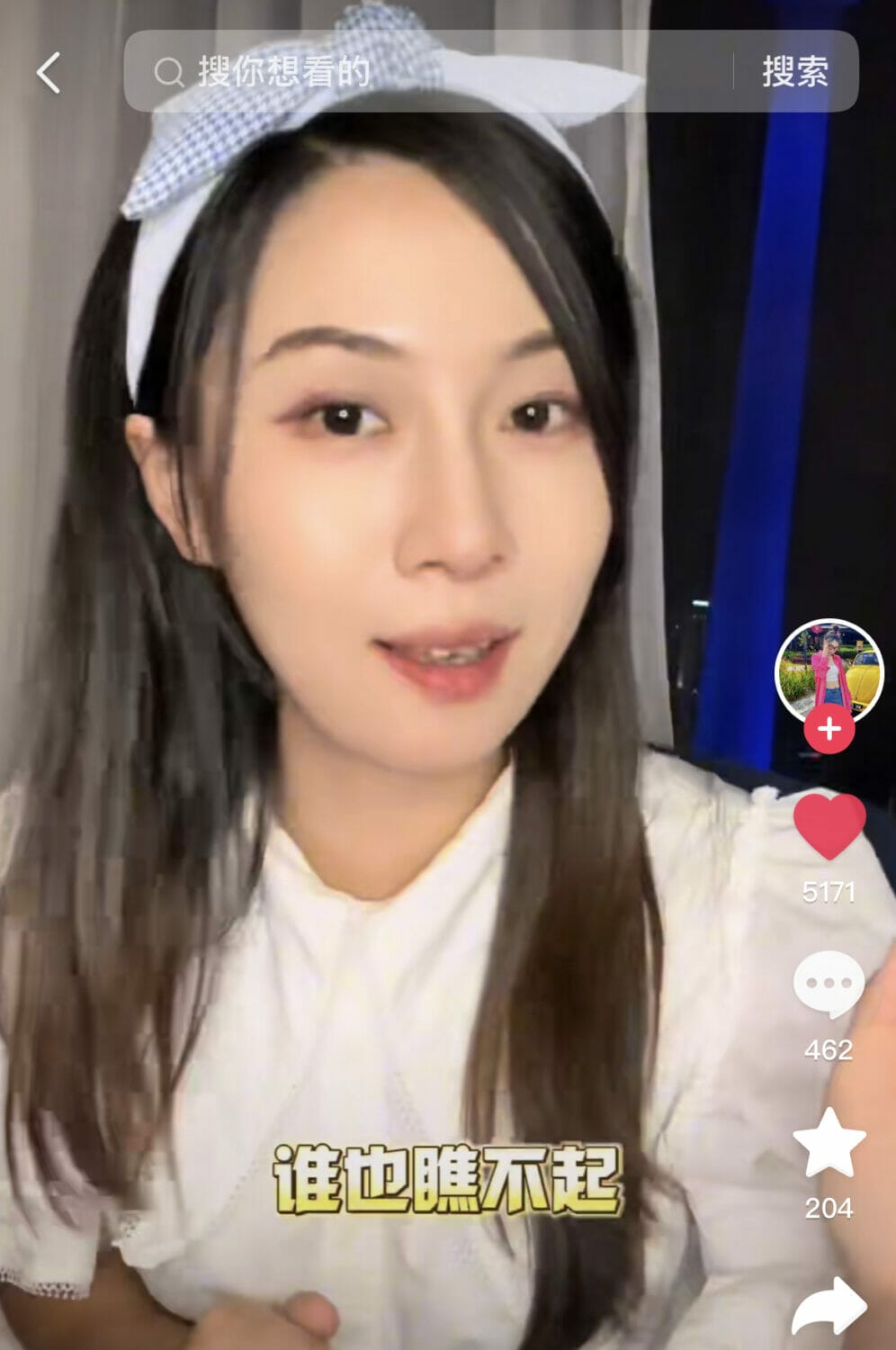Image resolution: width=896 pixels, height=1350 pixels.
Task: Tap the 搜索 button
Action: coord(794,72)
